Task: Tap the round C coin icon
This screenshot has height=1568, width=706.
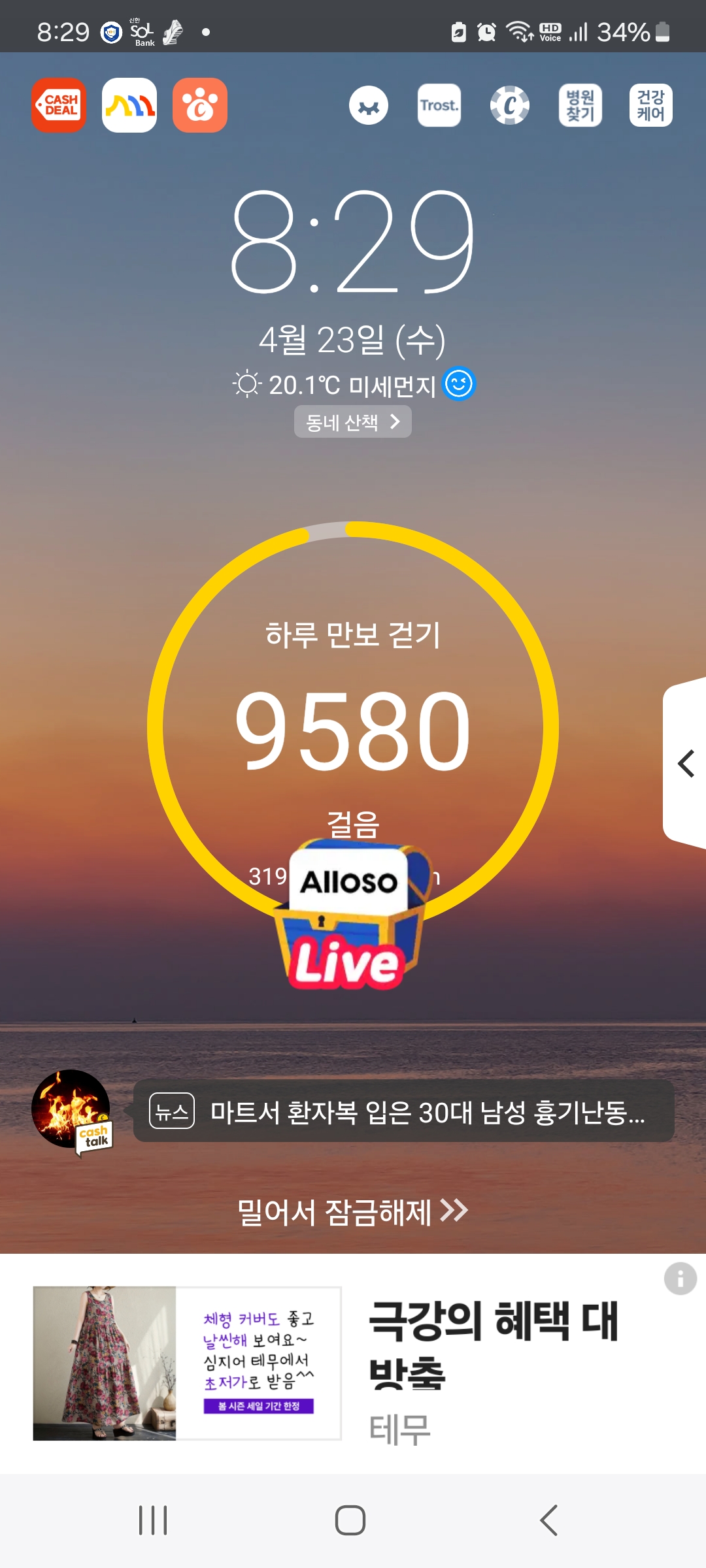Action: (510, 105)
